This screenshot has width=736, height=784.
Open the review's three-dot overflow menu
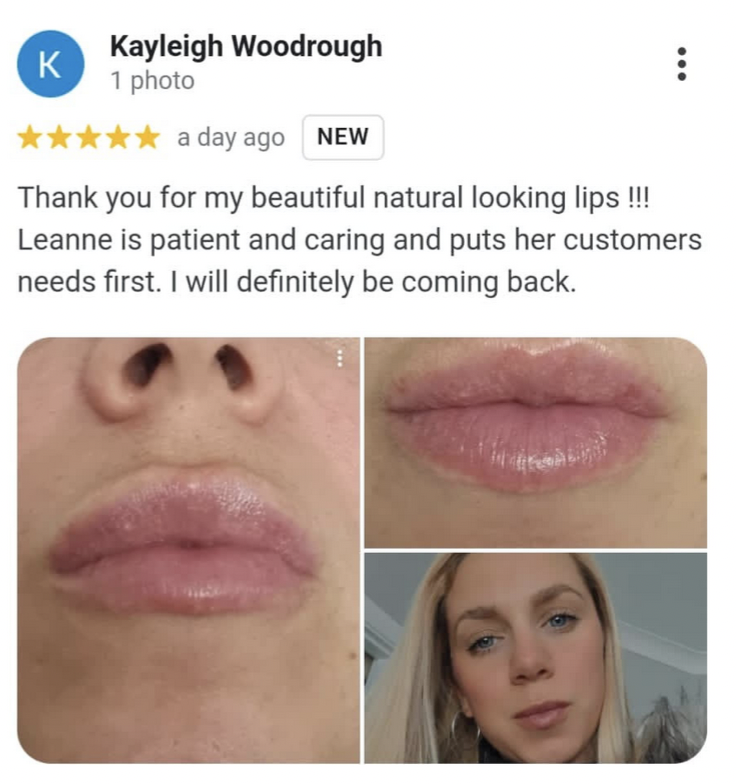(682, 64)
